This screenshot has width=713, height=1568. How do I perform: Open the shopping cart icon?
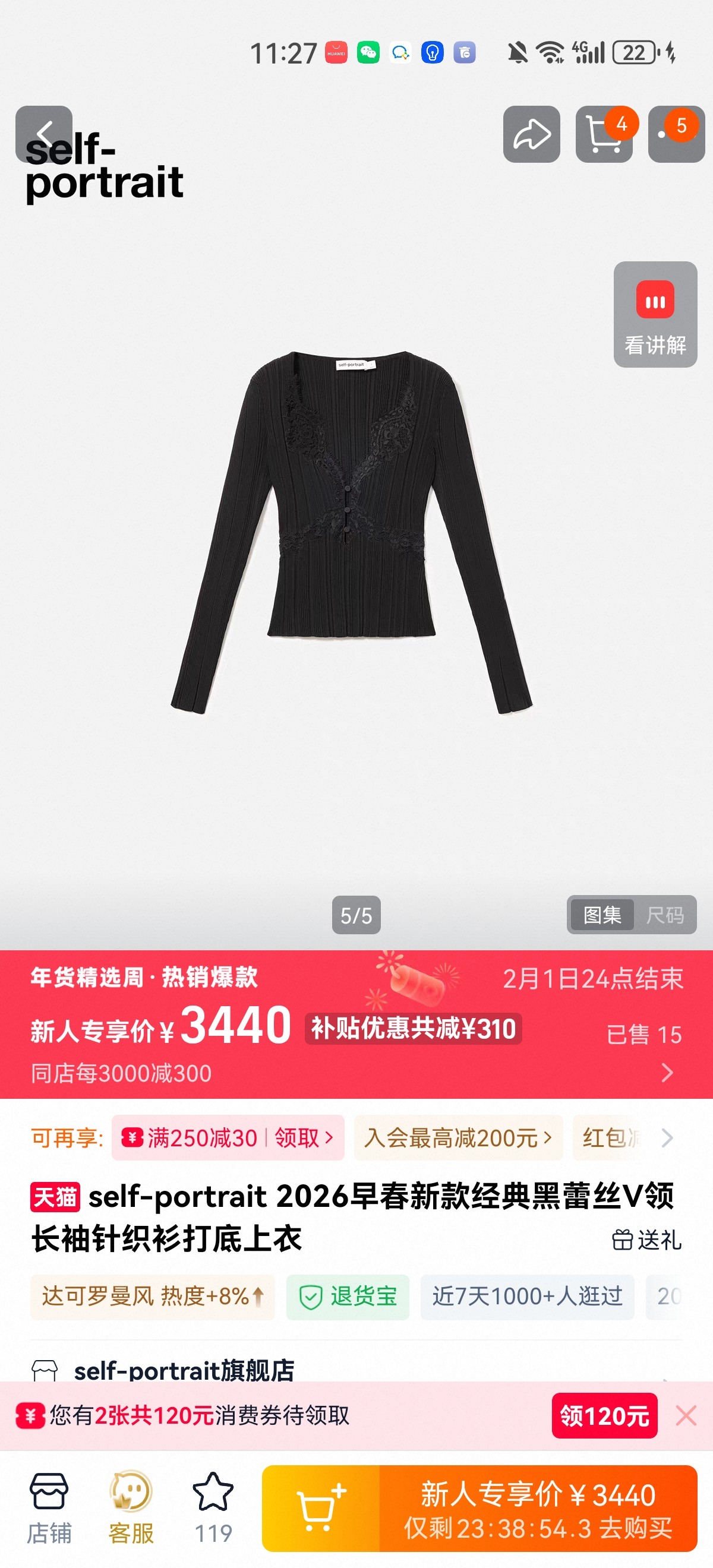[604, 134]
